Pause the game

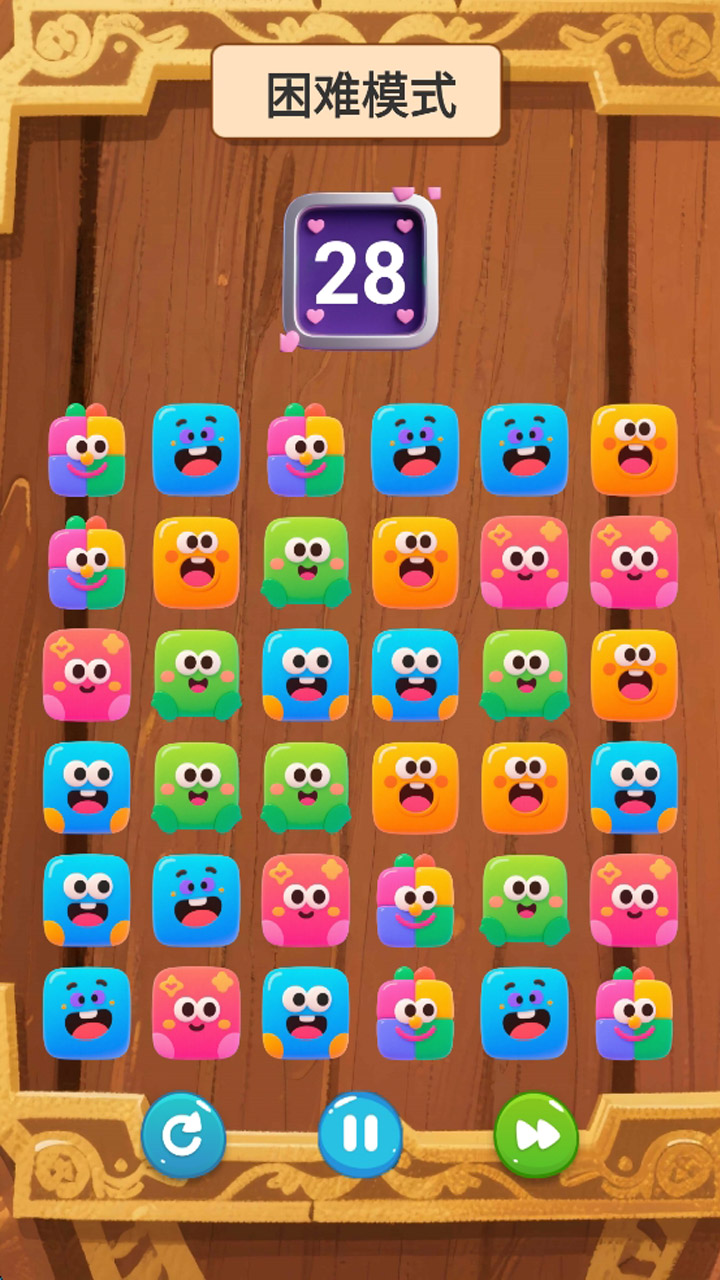tap(360, 1134)
